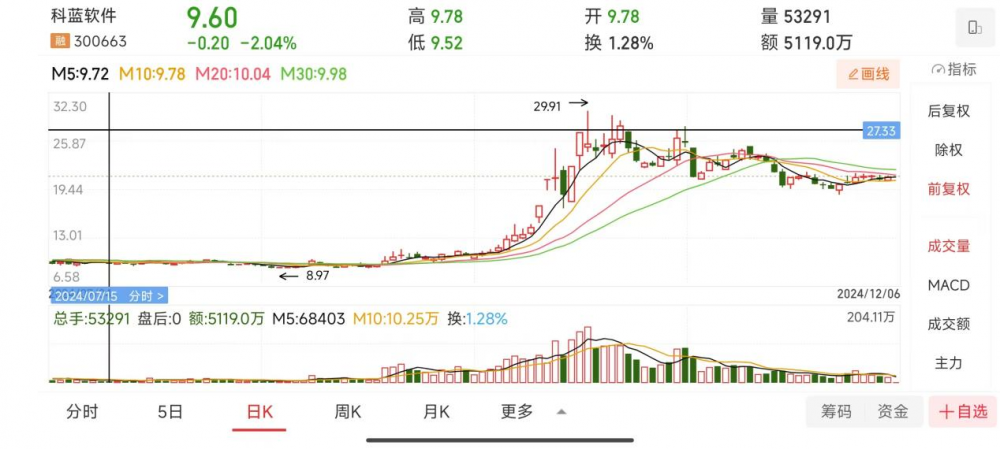
Task: Select 后复权 price adjustment
Action: point(948,111)
